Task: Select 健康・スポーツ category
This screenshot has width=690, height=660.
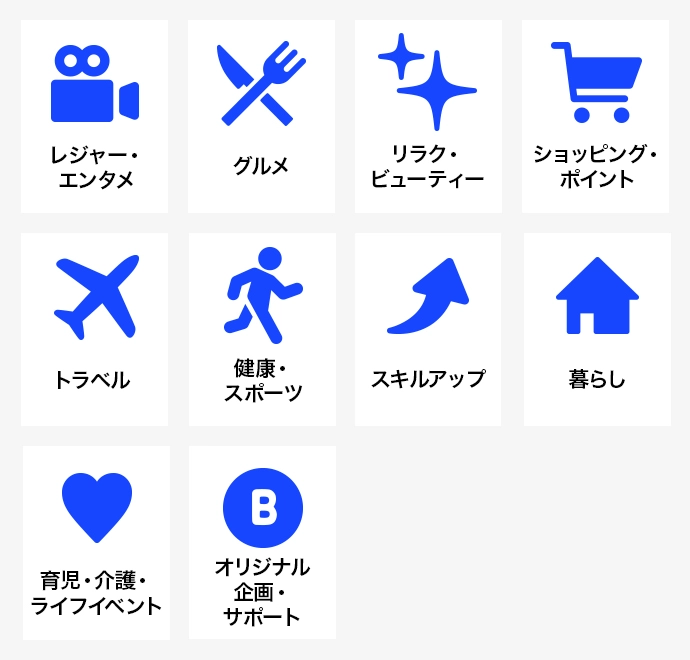Action: [x=262, y=330]
